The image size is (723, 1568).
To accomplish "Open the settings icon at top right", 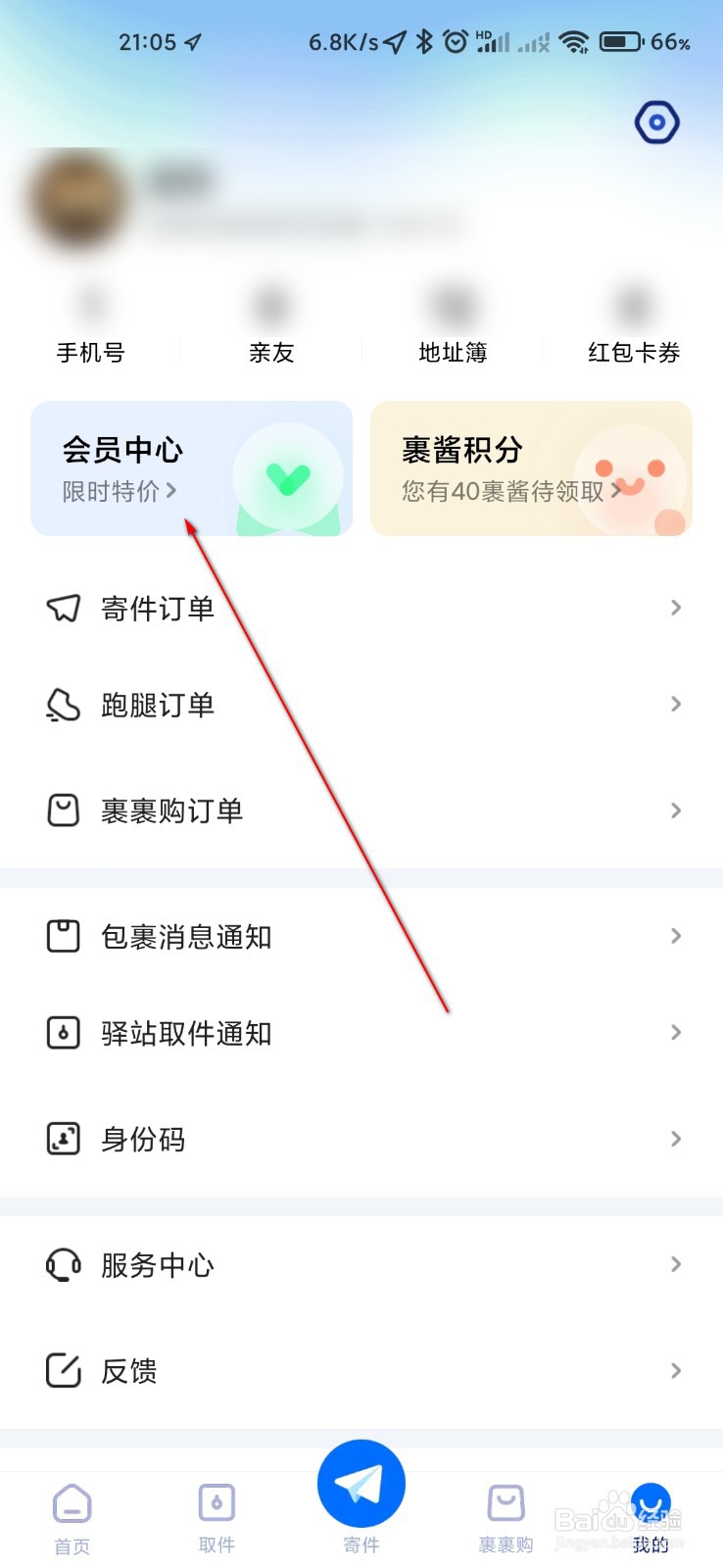I will 655,122.
